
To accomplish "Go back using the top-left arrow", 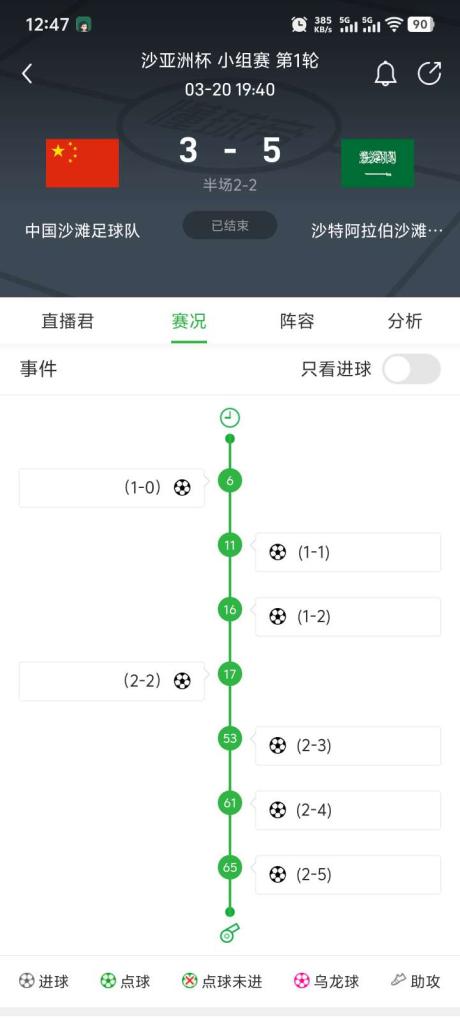I will [27, 74].
